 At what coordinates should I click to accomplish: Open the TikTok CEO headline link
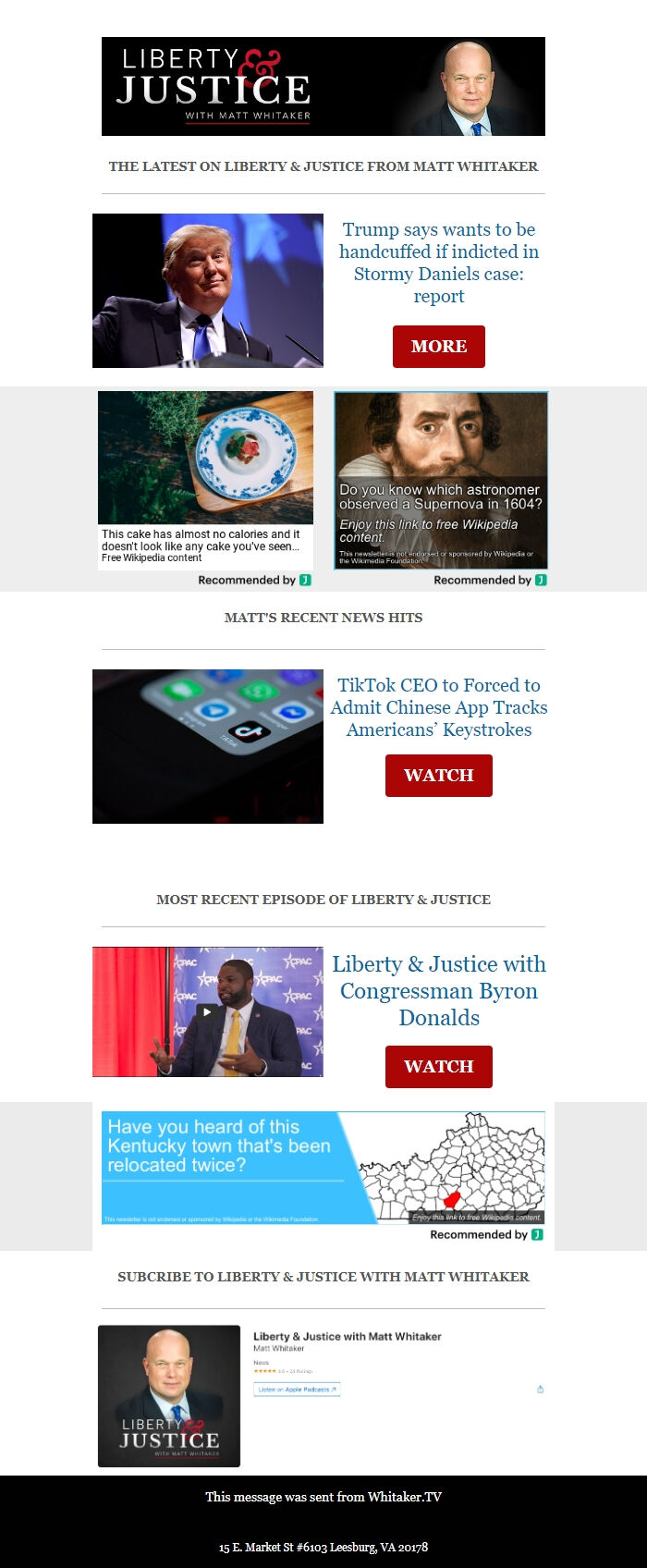(x=438, y=707)
